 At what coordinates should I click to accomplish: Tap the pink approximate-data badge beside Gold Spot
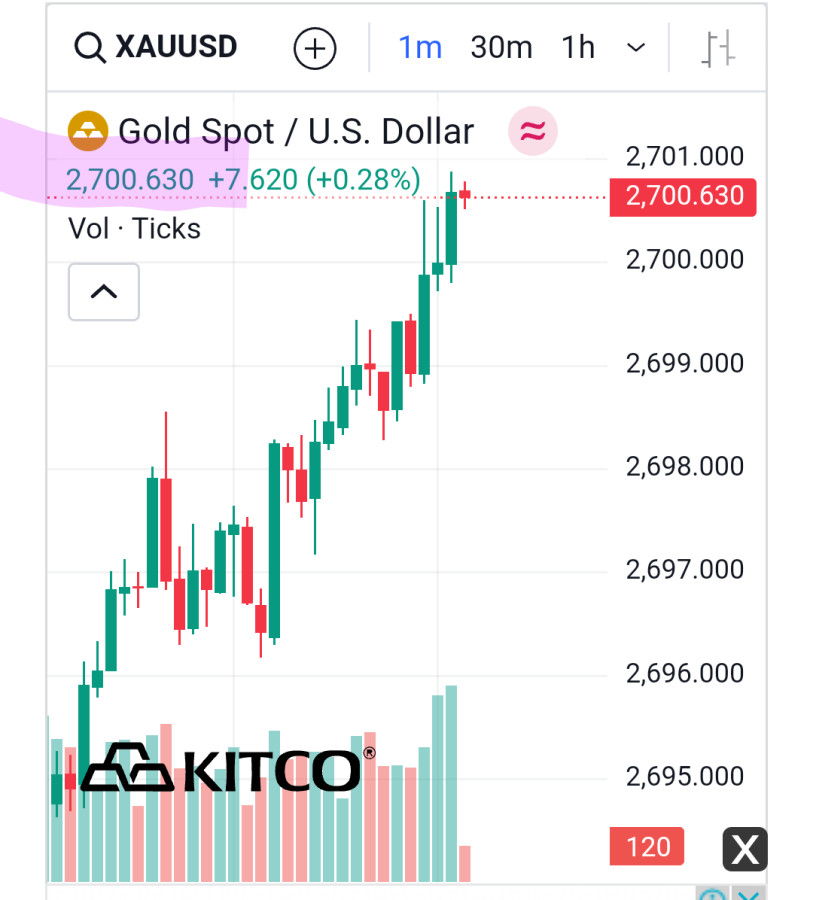point(533,131)
